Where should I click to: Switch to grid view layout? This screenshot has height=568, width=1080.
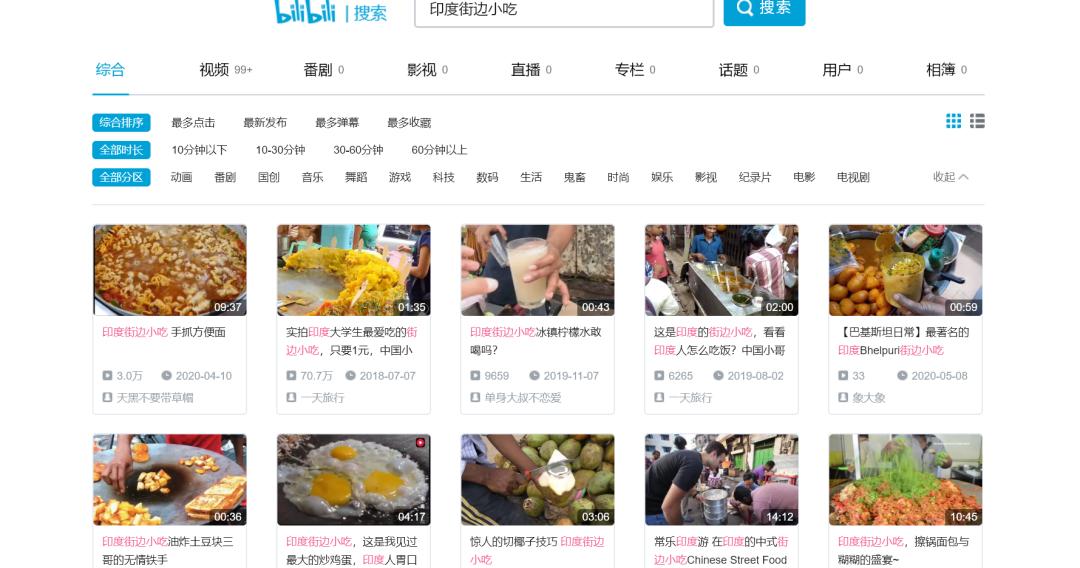(953, 121)
